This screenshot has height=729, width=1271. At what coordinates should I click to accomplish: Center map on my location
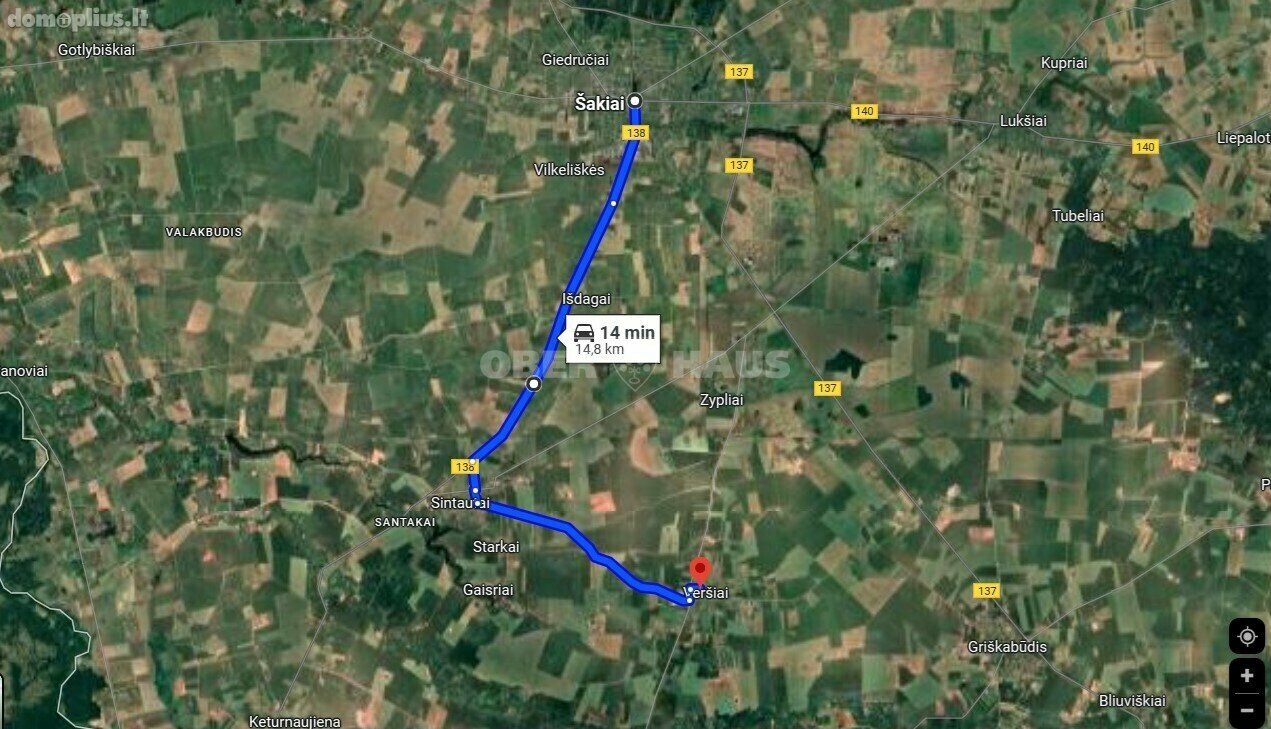1246,636
